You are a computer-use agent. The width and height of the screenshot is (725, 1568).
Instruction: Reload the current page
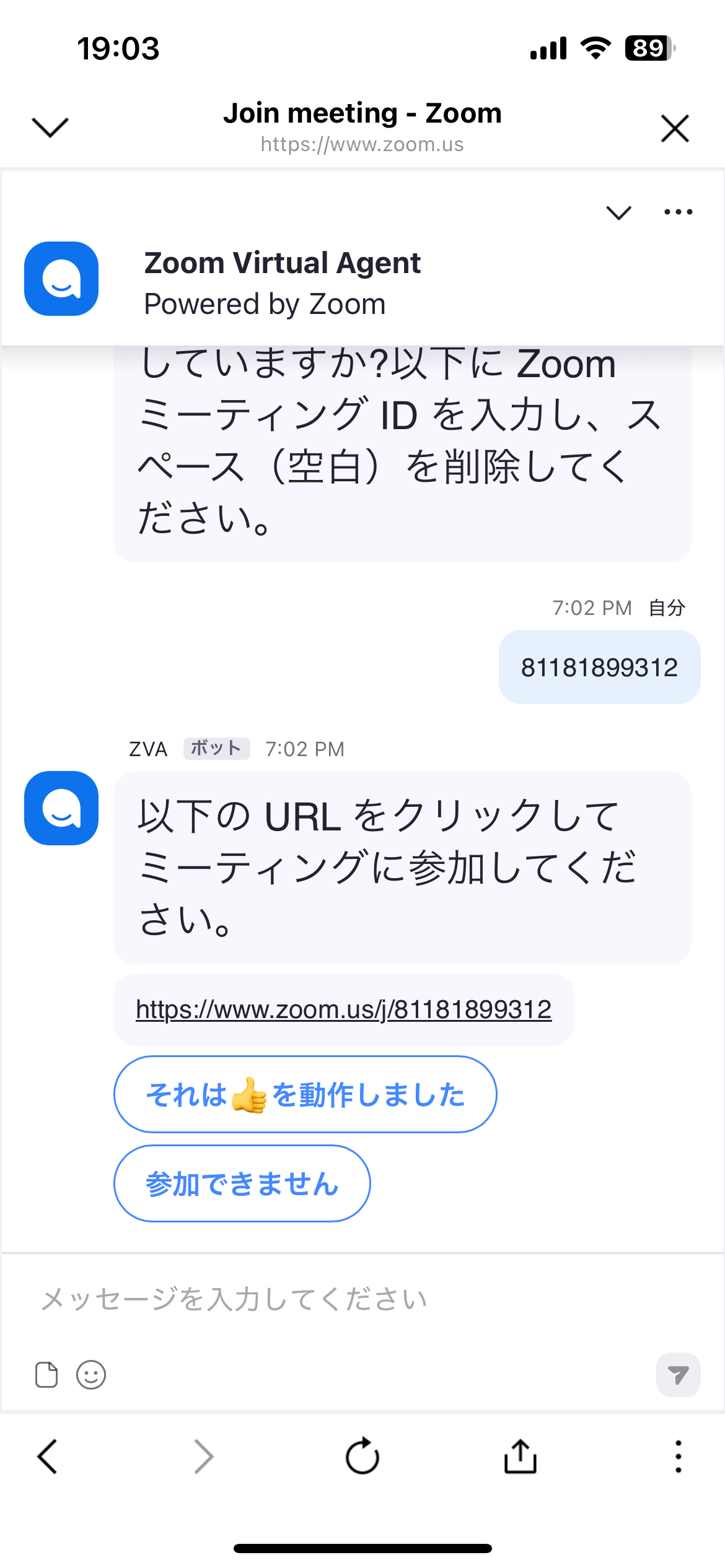click(x=362, y=1455)
